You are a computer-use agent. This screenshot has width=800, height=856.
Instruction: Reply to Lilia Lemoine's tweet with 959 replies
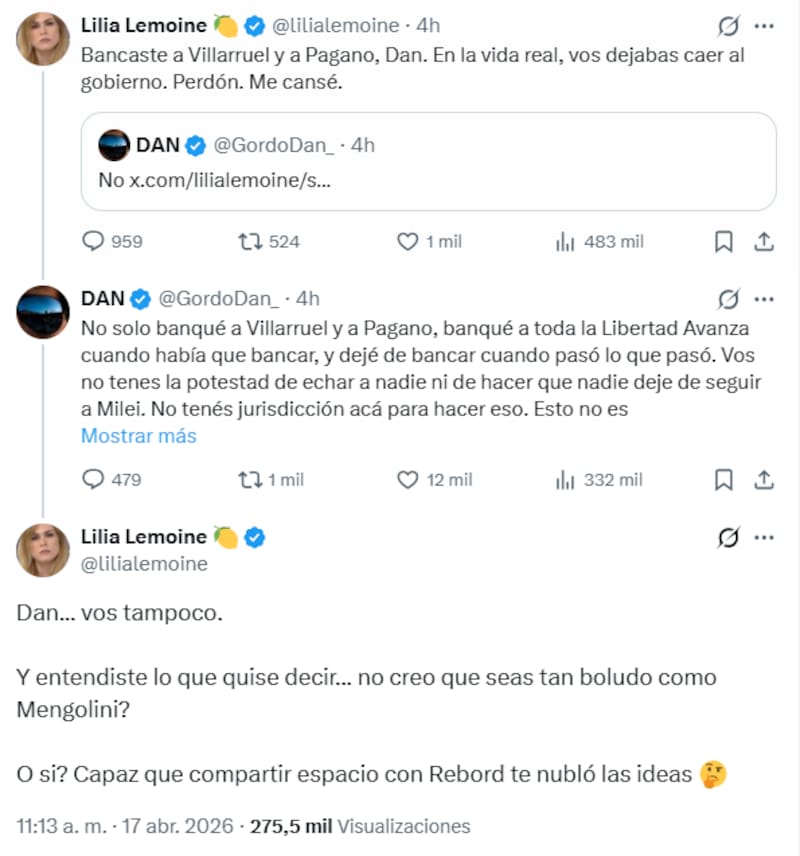coord(93,241)
